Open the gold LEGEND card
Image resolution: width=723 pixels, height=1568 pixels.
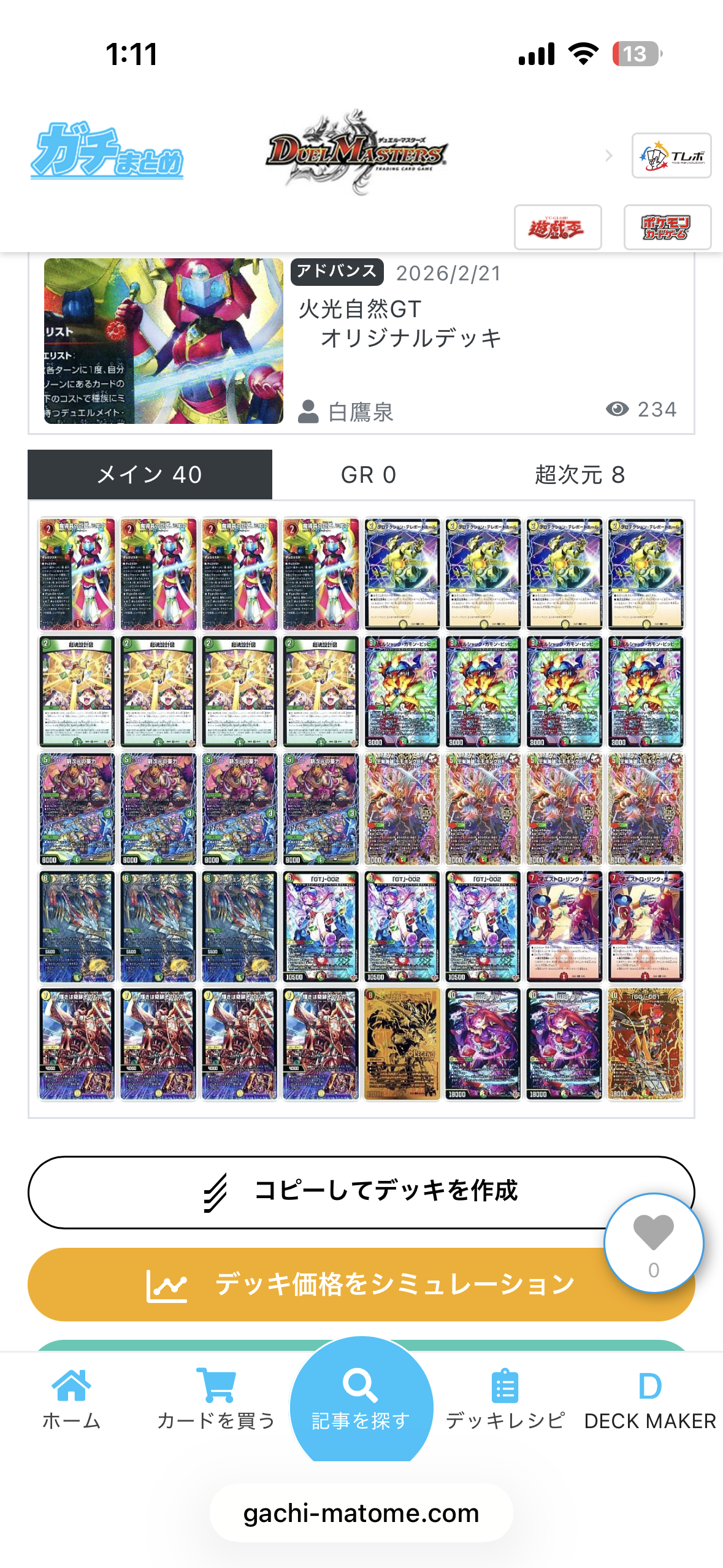click(402, 1043)
